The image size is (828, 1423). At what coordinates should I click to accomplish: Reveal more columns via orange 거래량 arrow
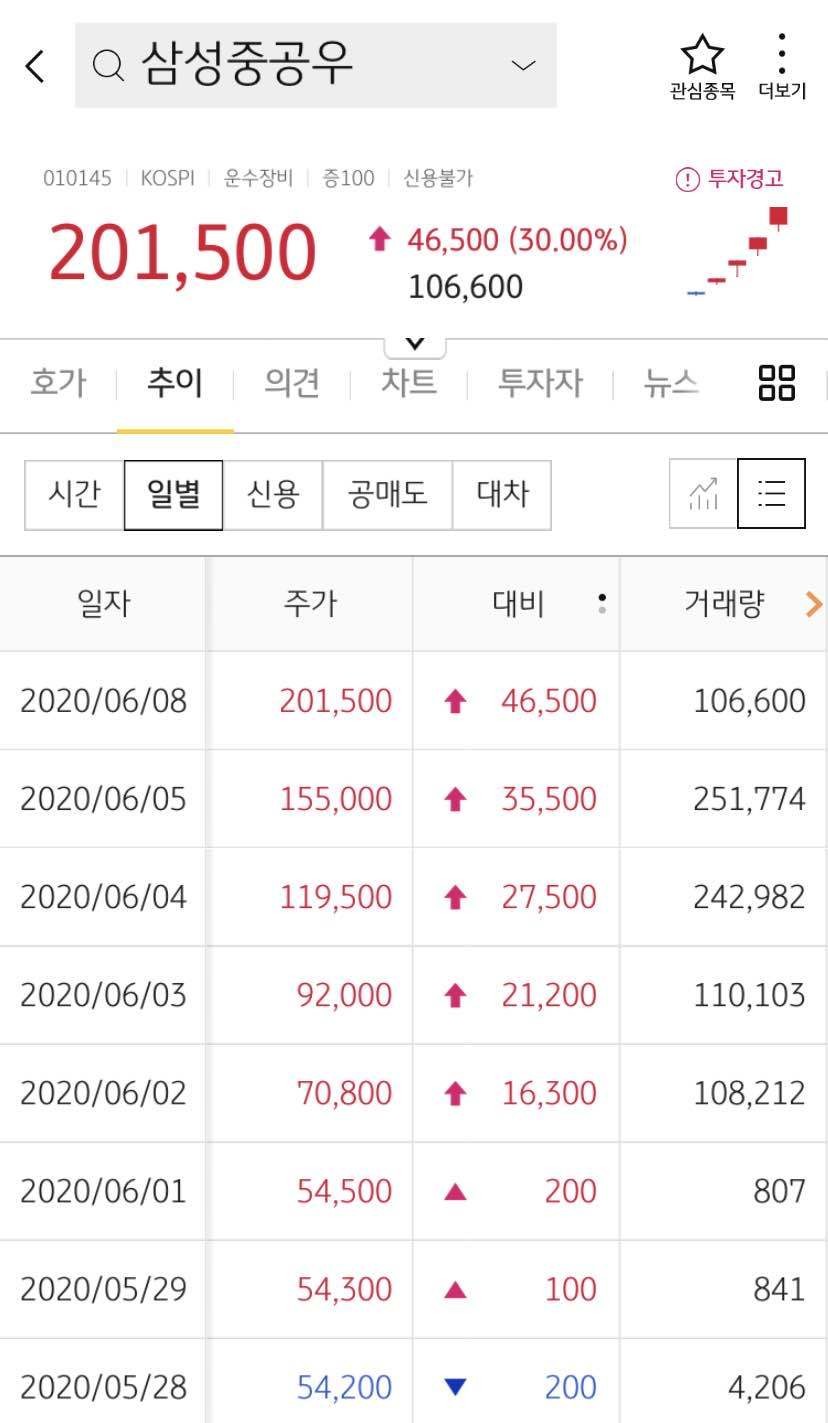pos(812,604)
